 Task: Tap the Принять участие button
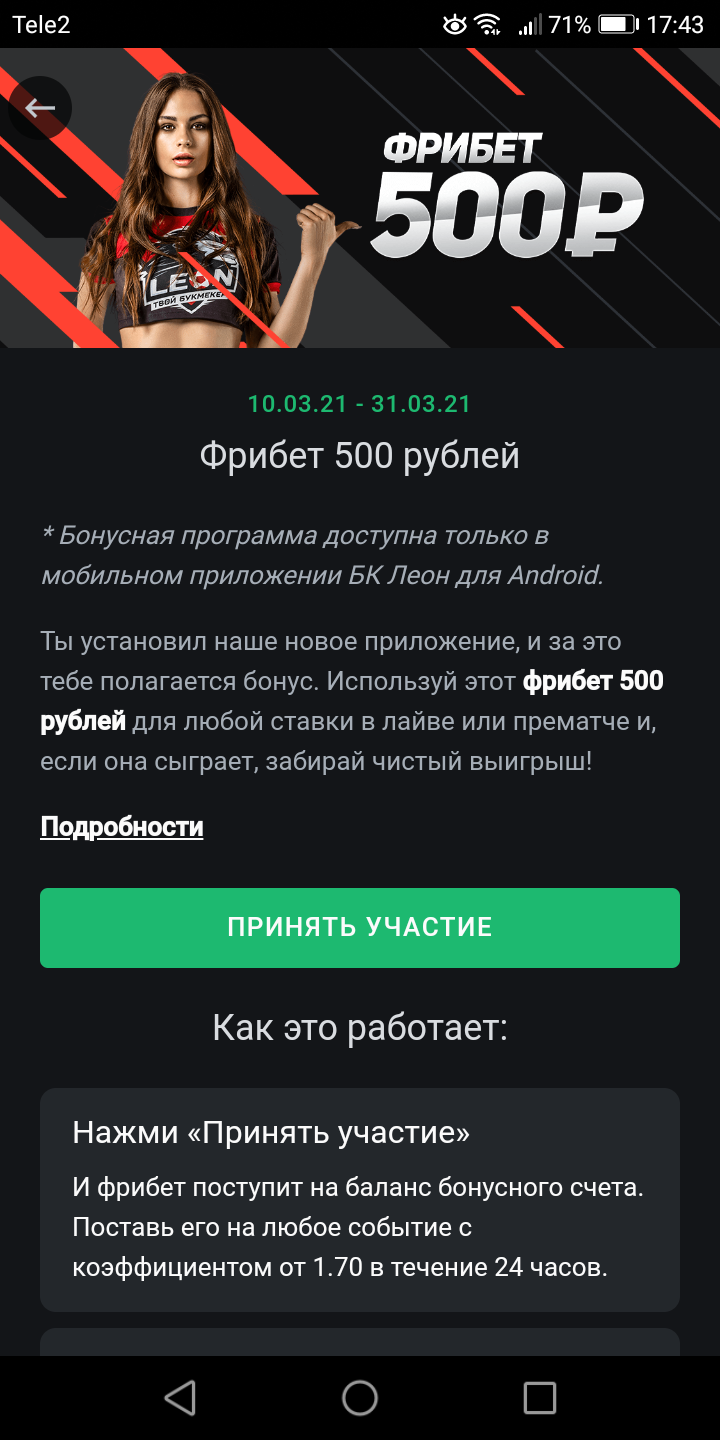point(360,927)
